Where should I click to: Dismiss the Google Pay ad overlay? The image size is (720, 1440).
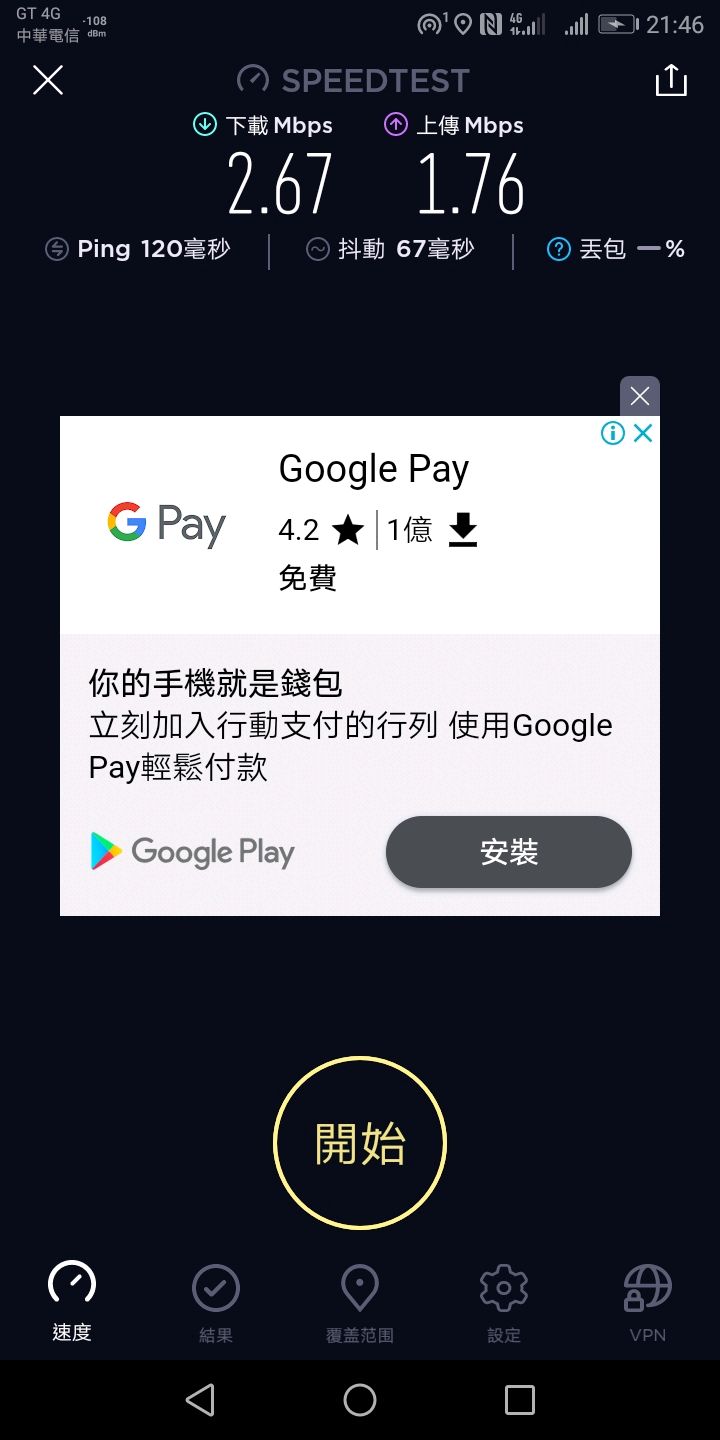[640, 396]
